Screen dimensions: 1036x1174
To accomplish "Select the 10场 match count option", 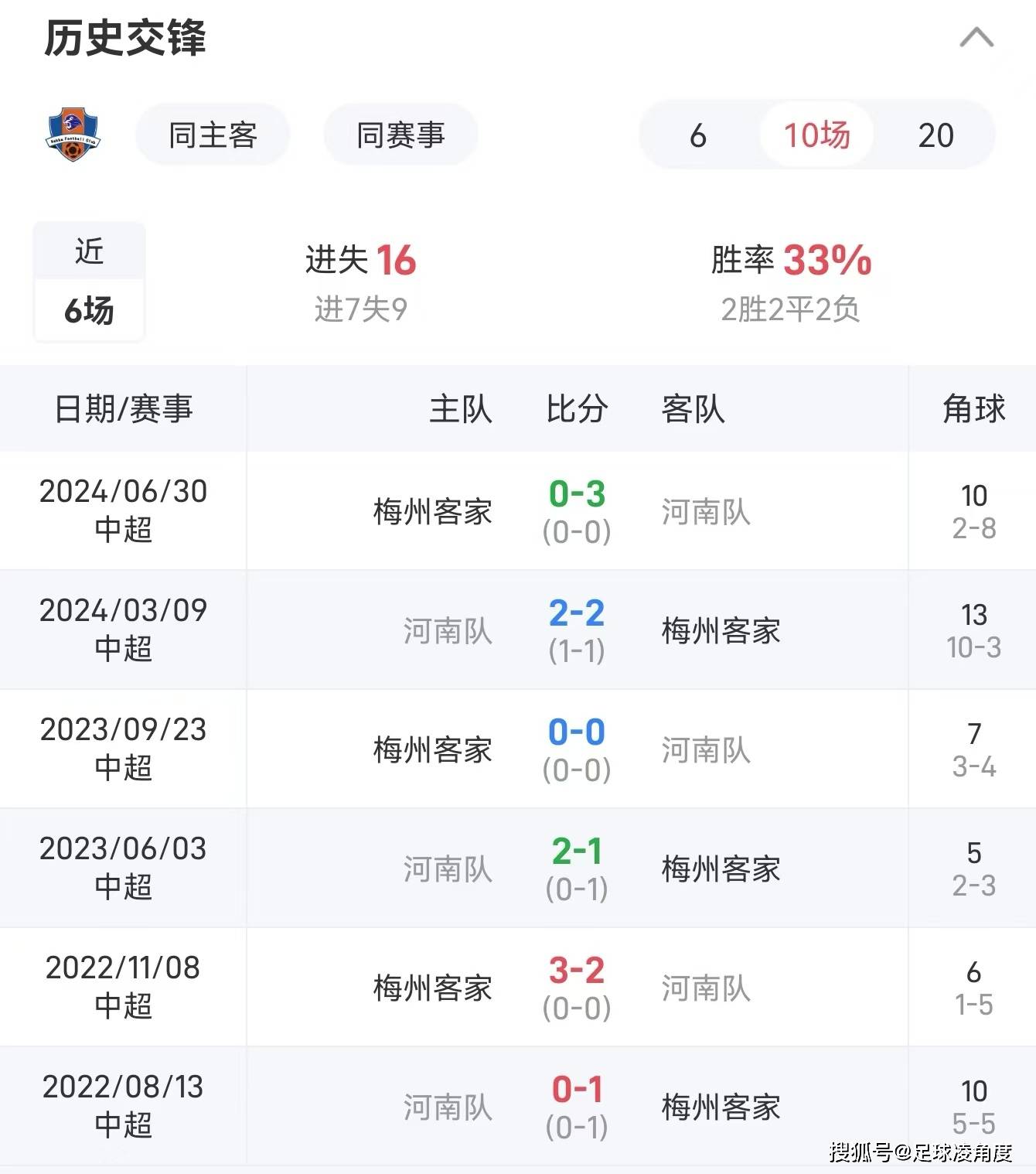I will point(815,135).
